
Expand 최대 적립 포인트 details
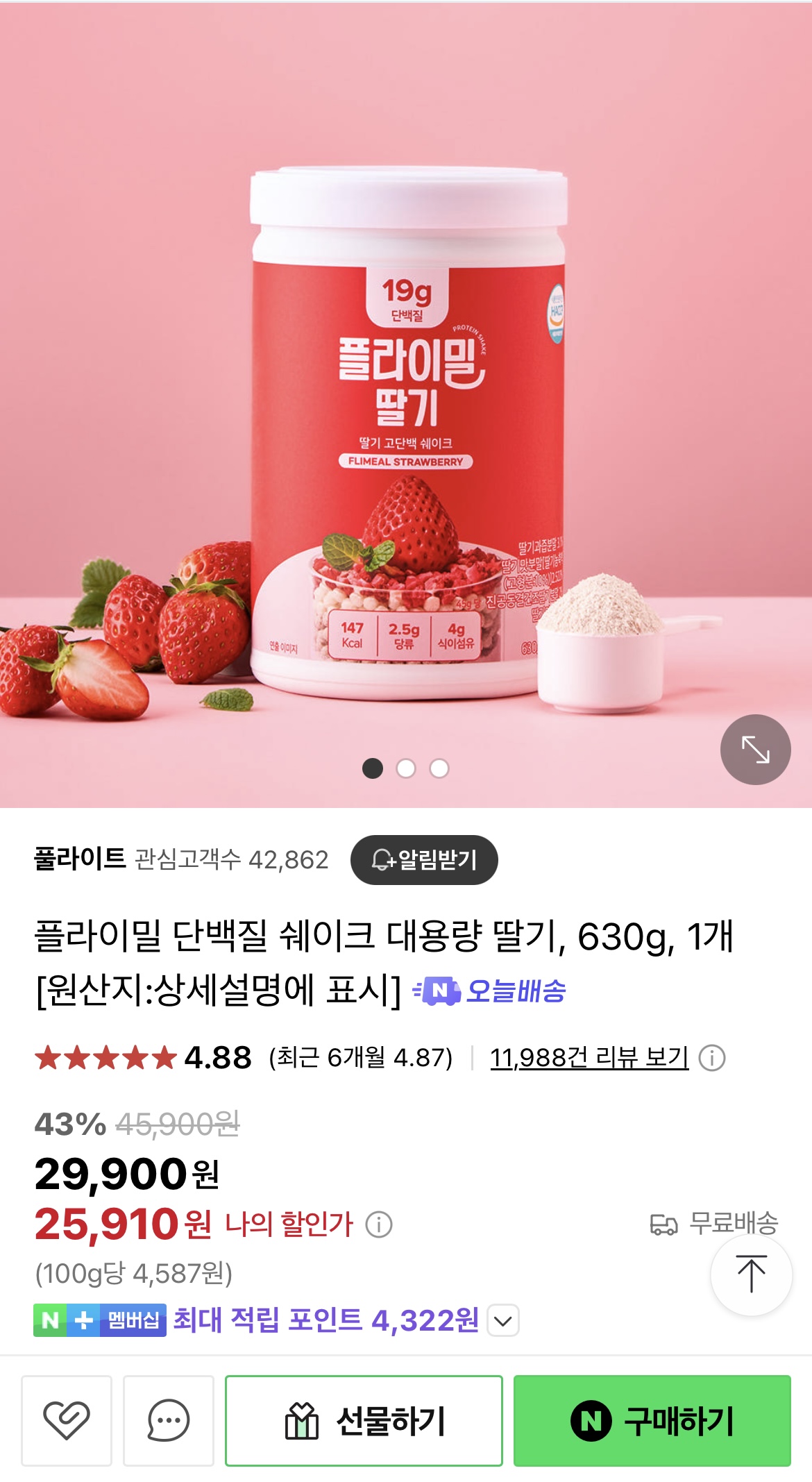point(503,1320)
